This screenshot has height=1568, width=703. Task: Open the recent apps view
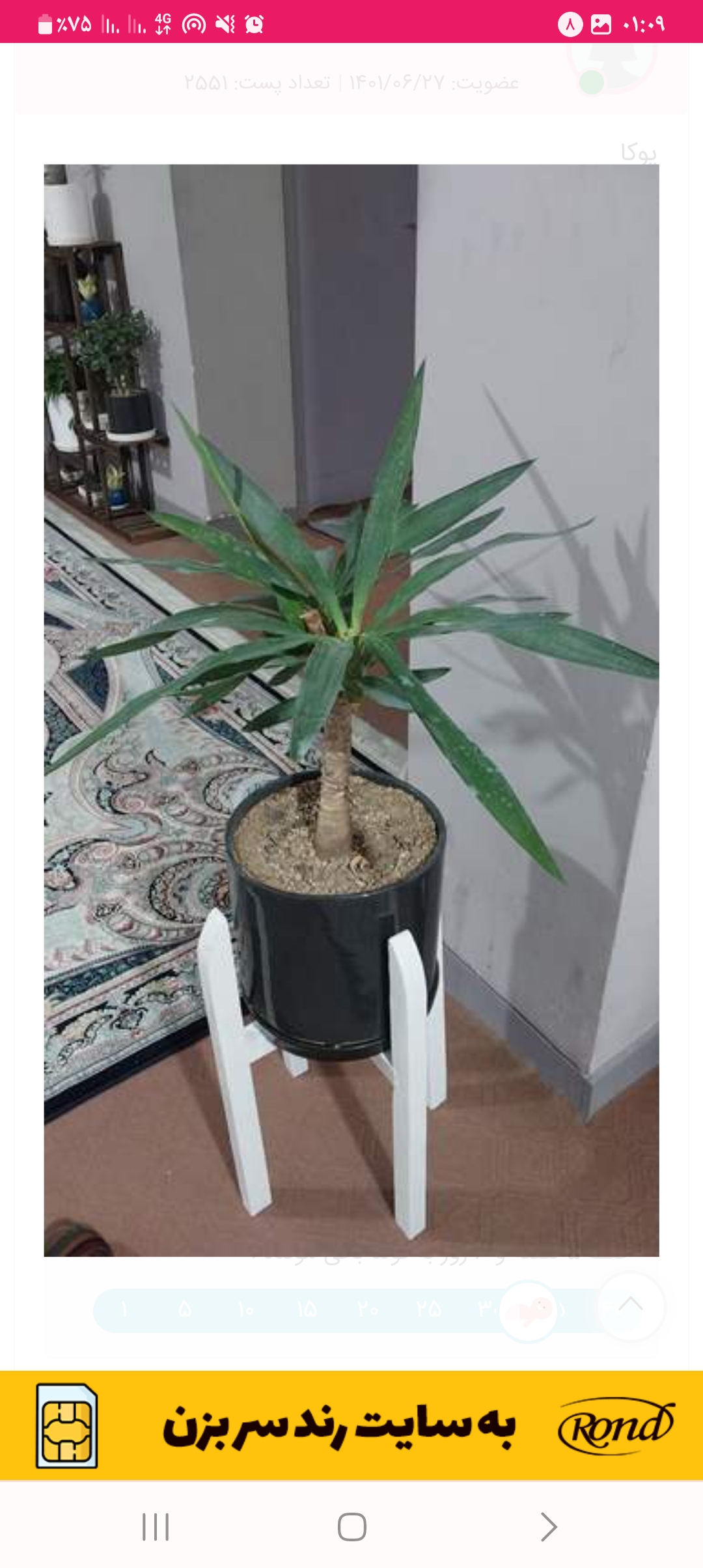(x=156, y=1527)
